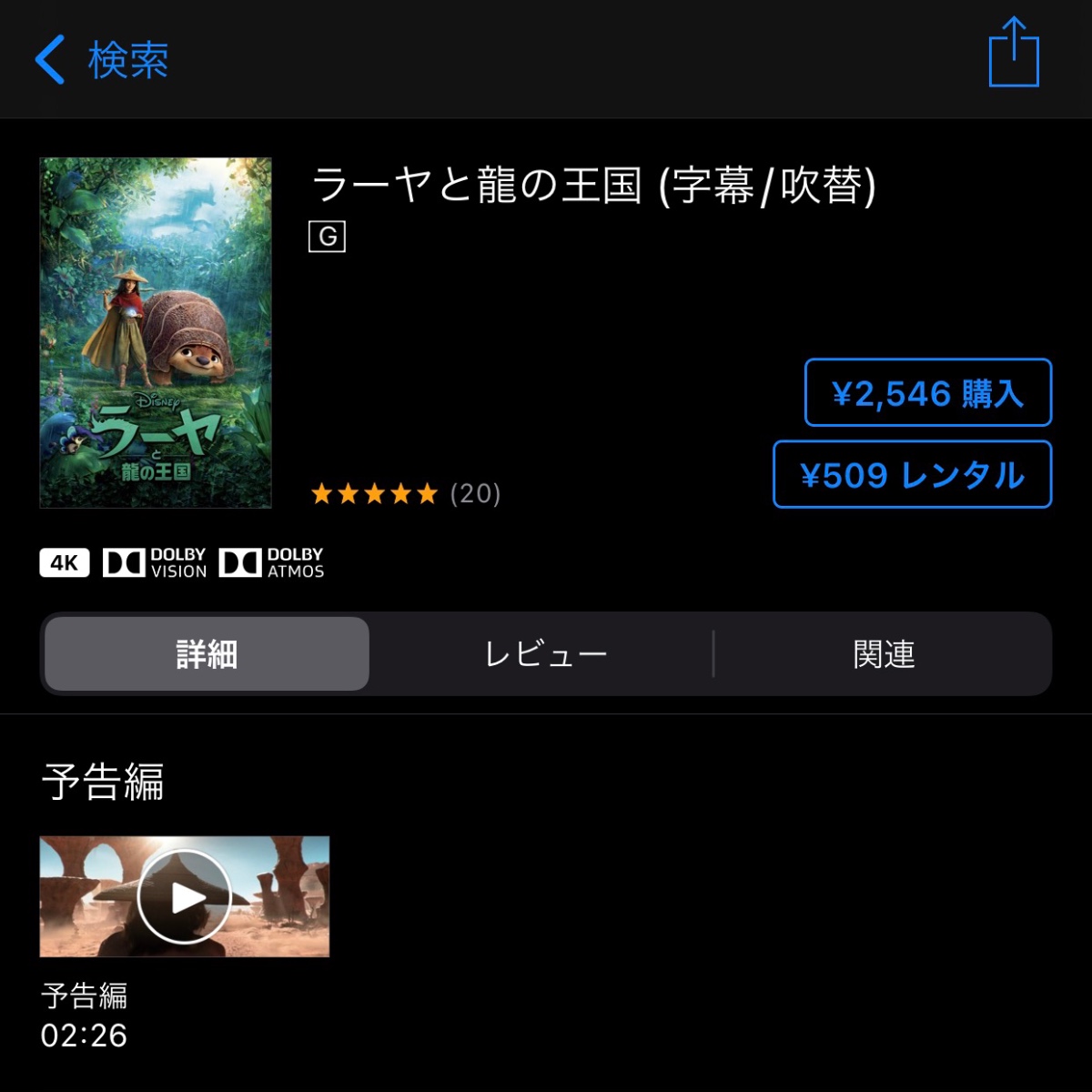The height and width of the screenshot is (1092, 1092).
Task: Switch to the レビュー reviews tab
Action: 545,654
